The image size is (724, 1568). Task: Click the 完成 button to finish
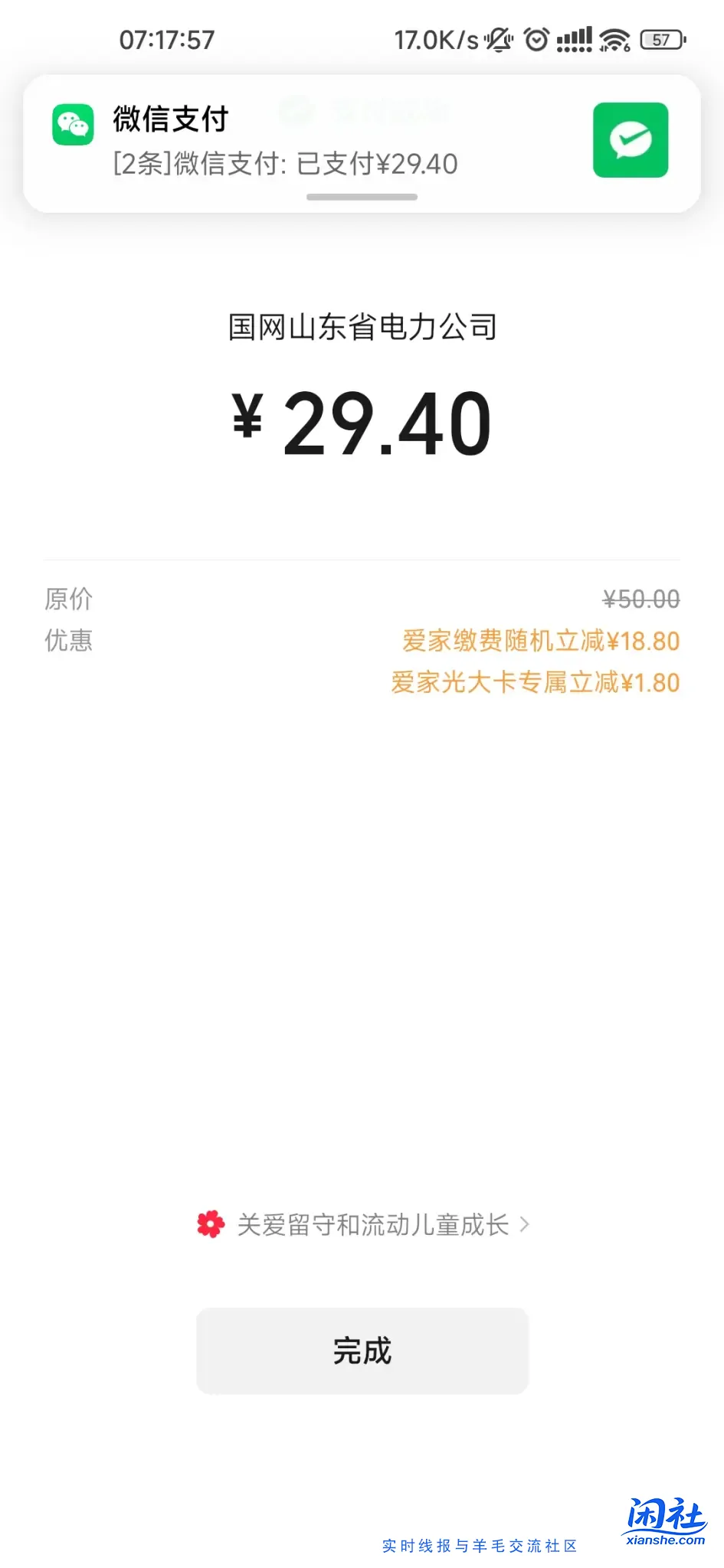coord(362,1351)
